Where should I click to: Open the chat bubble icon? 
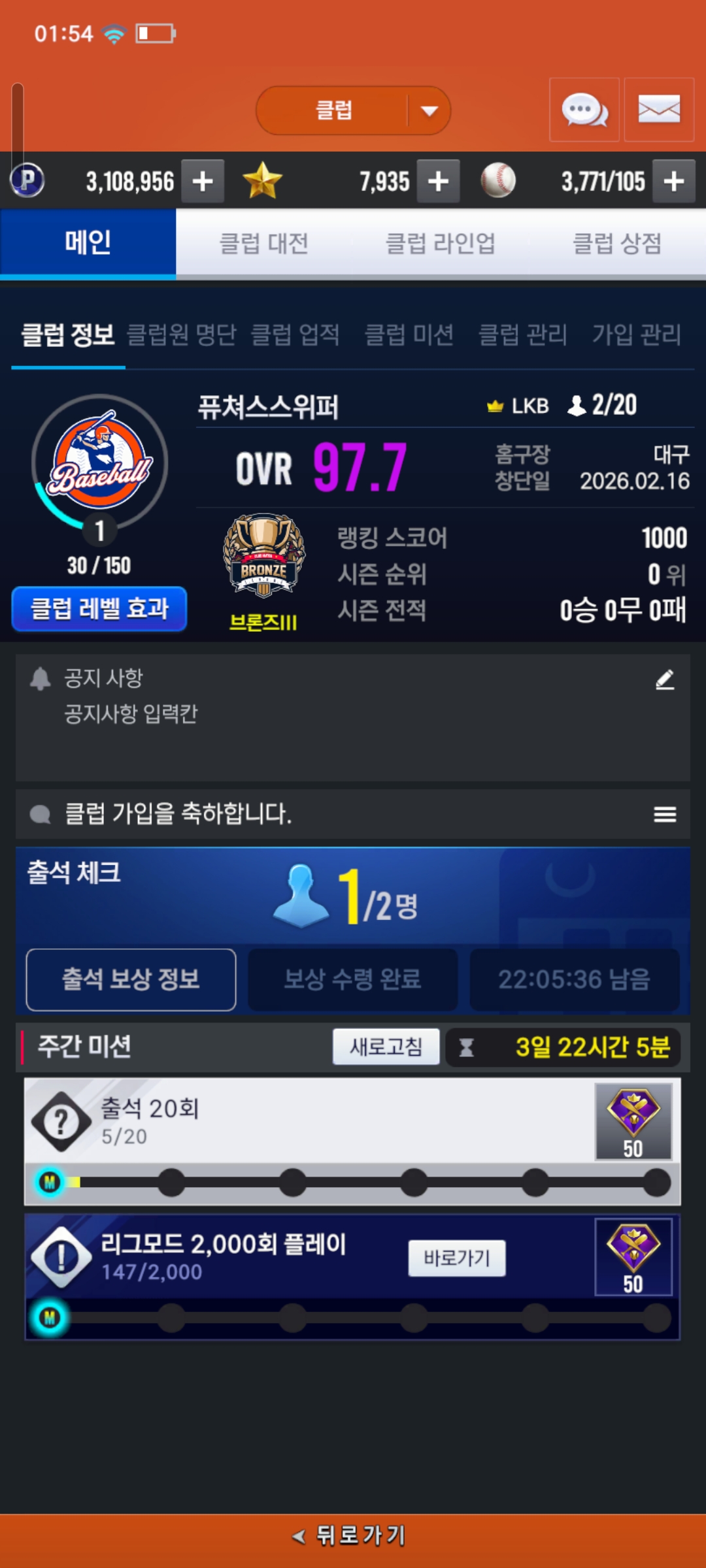(x=584, y=110)
